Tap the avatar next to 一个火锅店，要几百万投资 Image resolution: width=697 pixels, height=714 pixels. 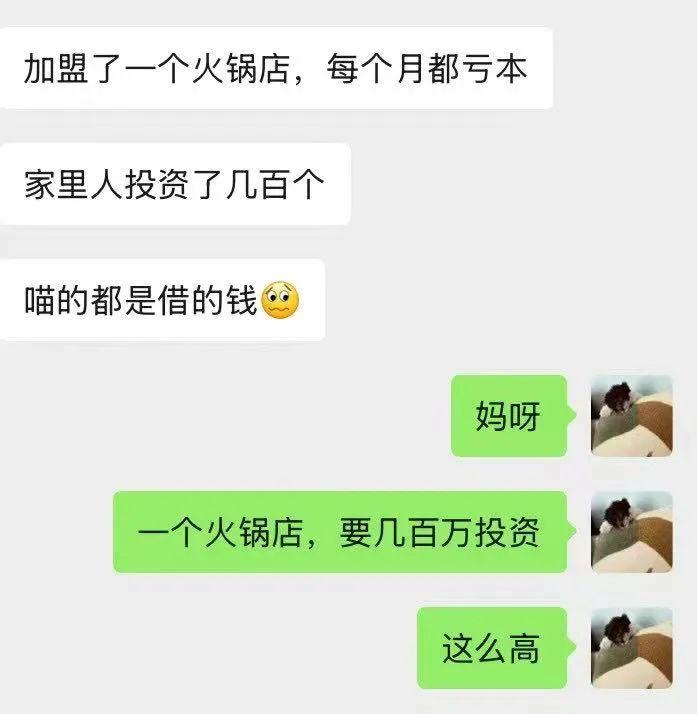[x=631, y=532]
